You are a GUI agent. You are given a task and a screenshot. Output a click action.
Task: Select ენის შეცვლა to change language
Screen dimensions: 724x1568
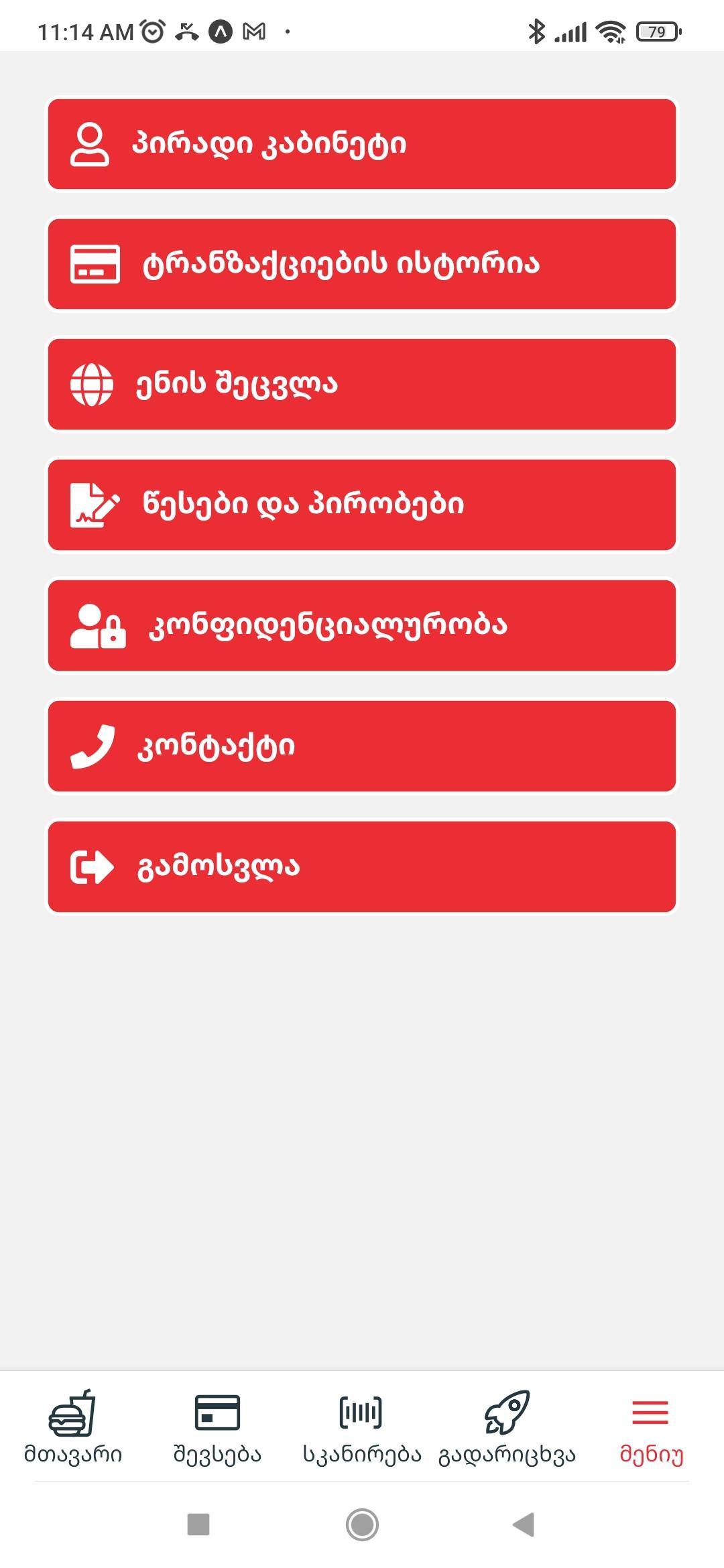click(362, 385)
